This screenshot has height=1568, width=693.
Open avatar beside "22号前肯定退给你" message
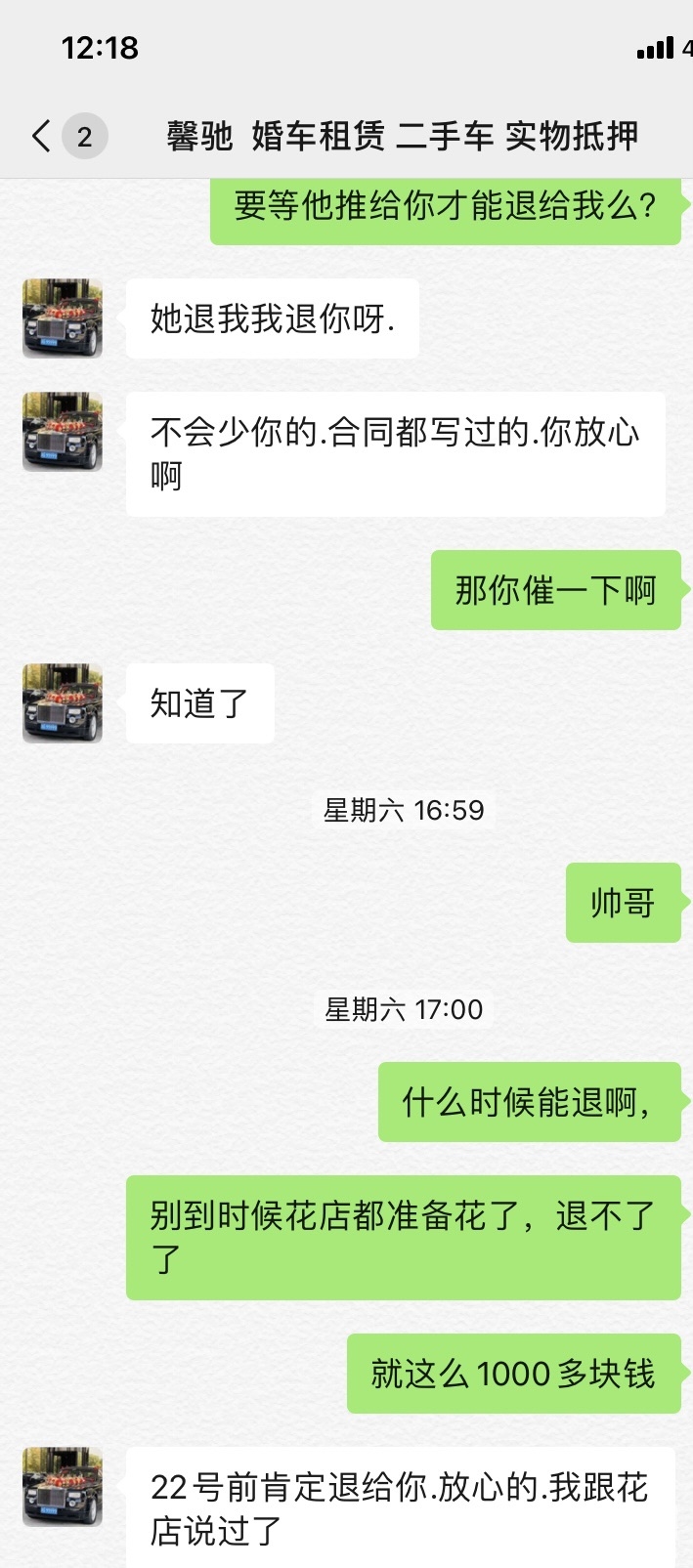pyautogui.click(x=63, y=1486)
